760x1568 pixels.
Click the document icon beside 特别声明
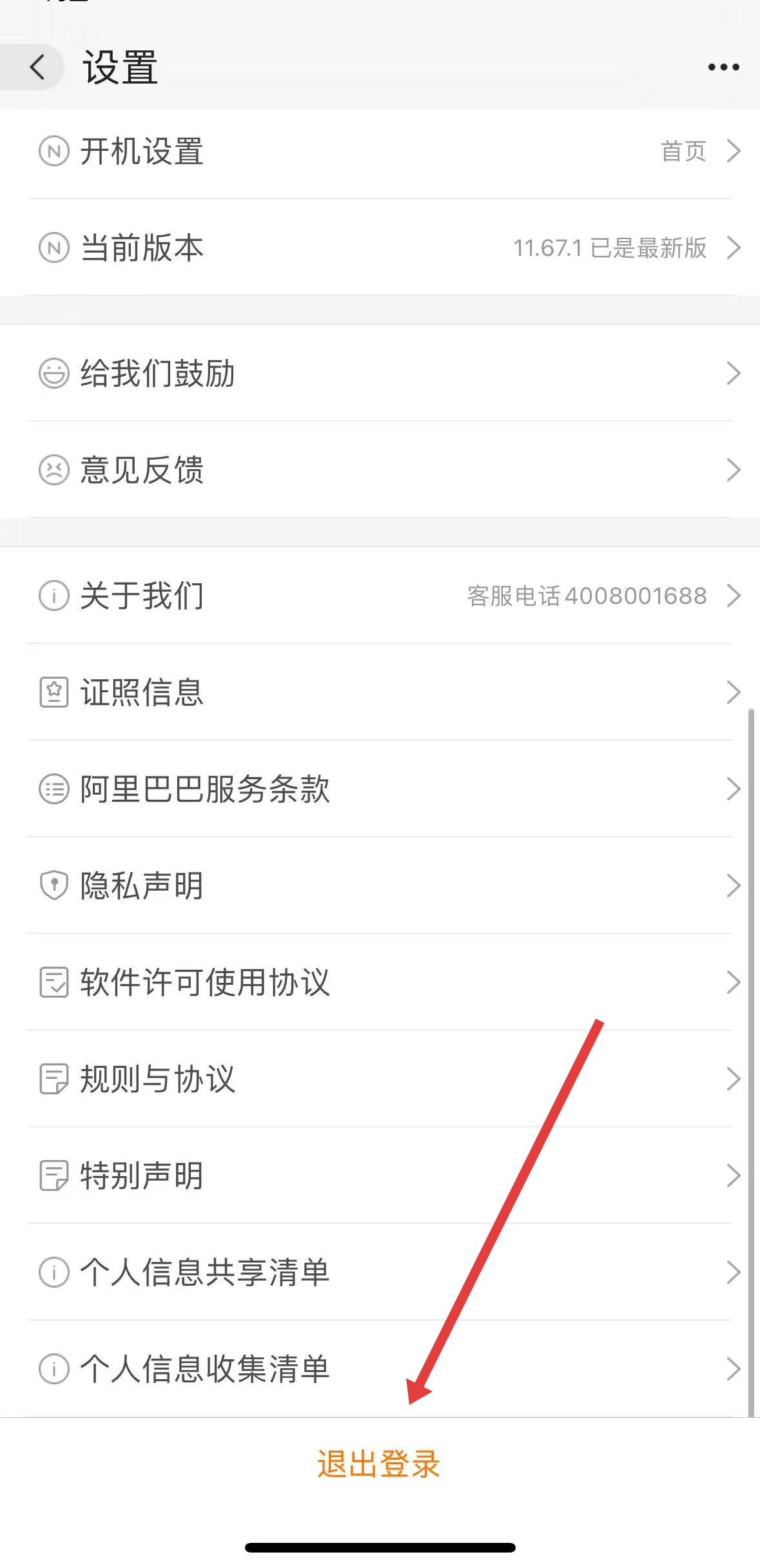click(54, 1175)
